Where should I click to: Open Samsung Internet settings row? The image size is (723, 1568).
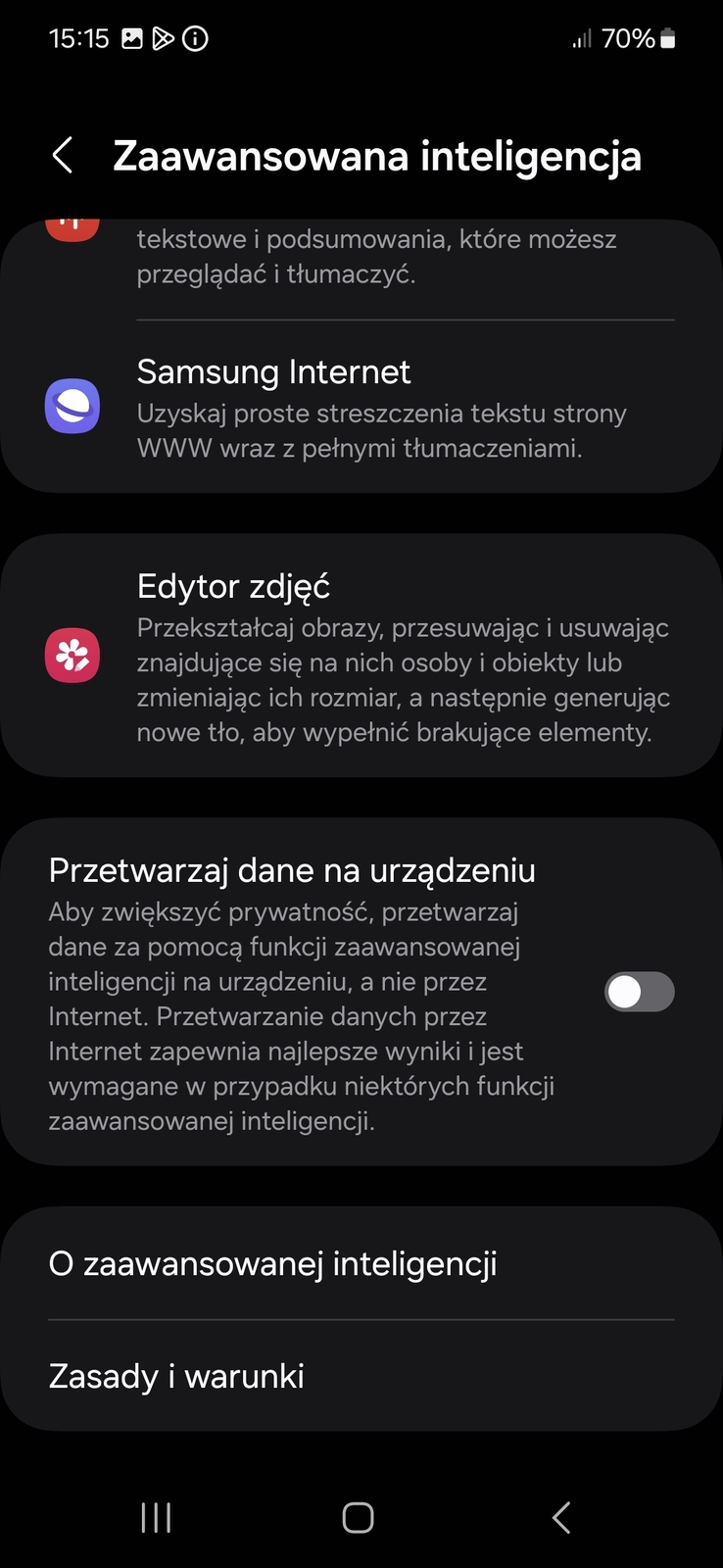coord(361,407)
